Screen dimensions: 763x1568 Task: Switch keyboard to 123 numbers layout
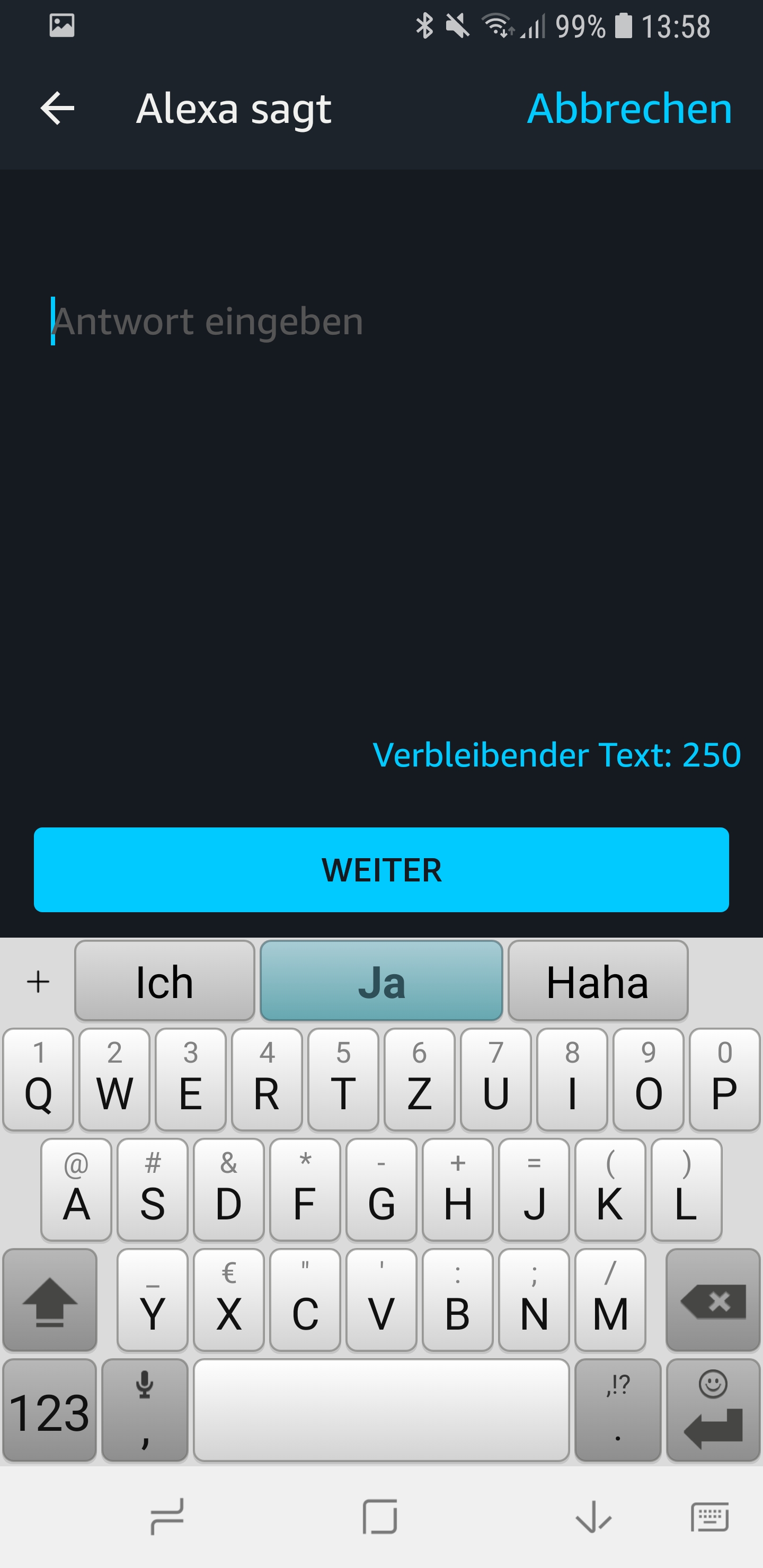49,1411
